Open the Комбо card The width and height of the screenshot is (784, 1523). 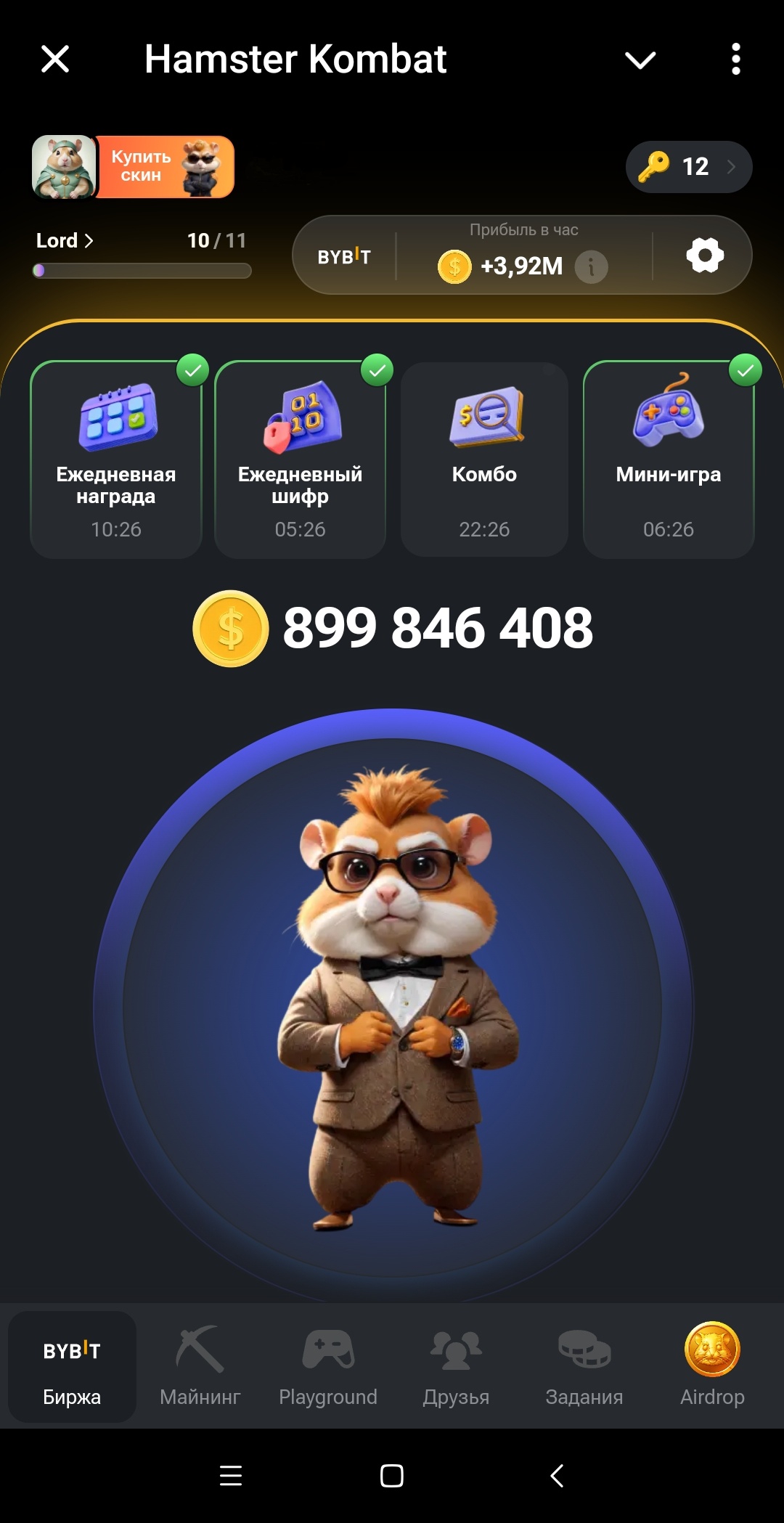tap(484, 460)
